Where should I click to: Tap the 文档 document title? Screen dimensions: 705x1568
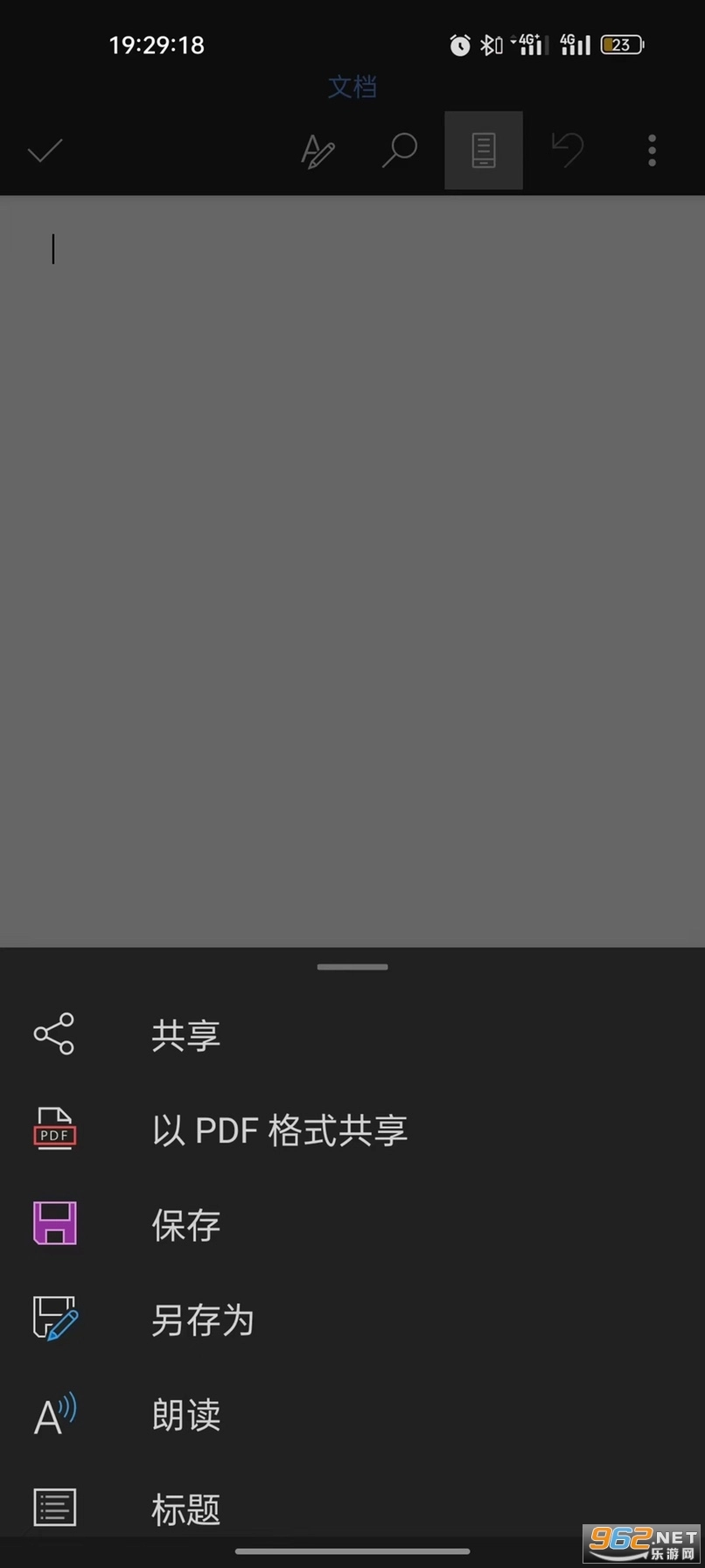tap(352, 87)
